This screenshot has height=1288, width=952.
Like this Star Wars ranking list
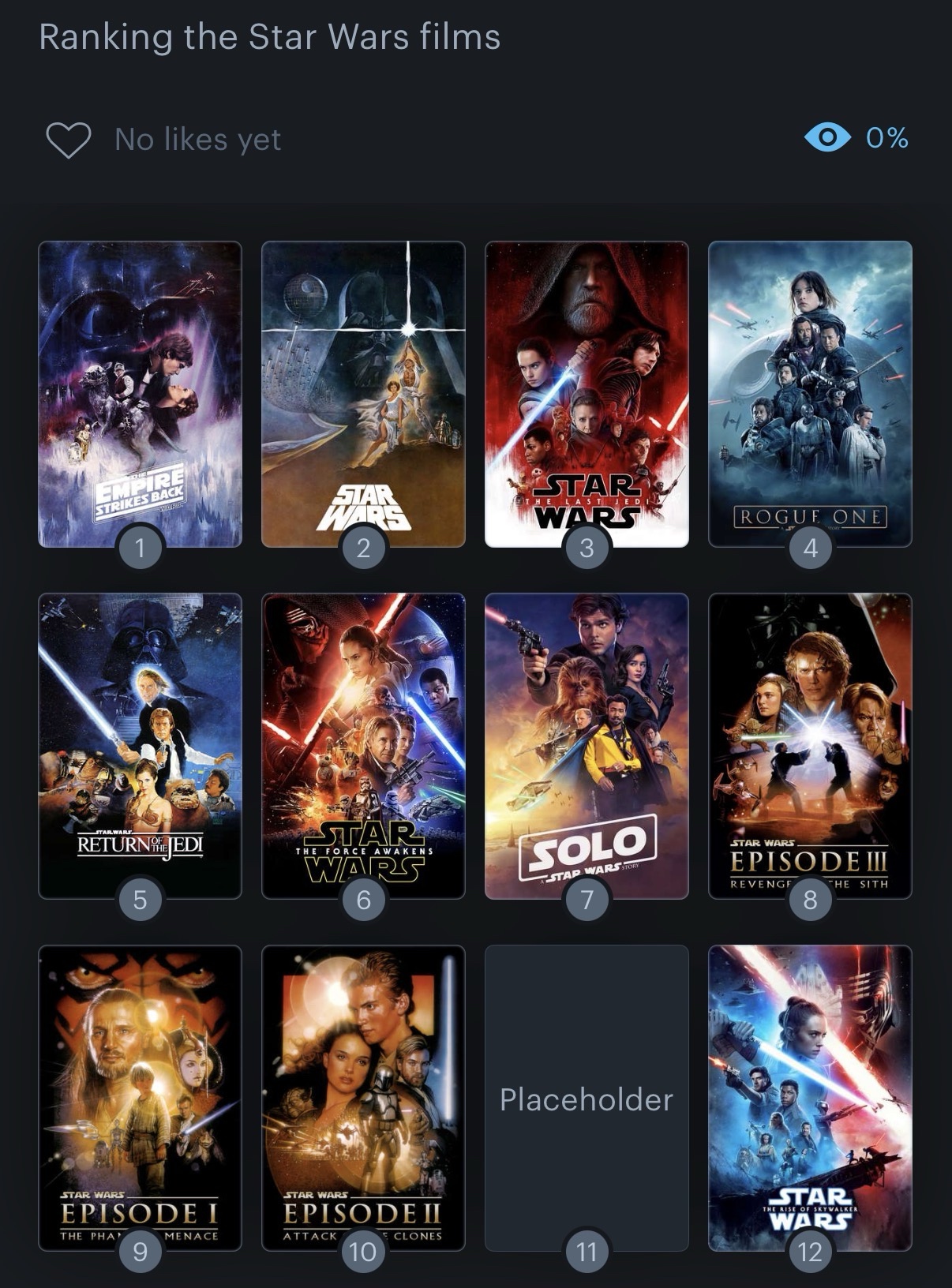point(69,140)
